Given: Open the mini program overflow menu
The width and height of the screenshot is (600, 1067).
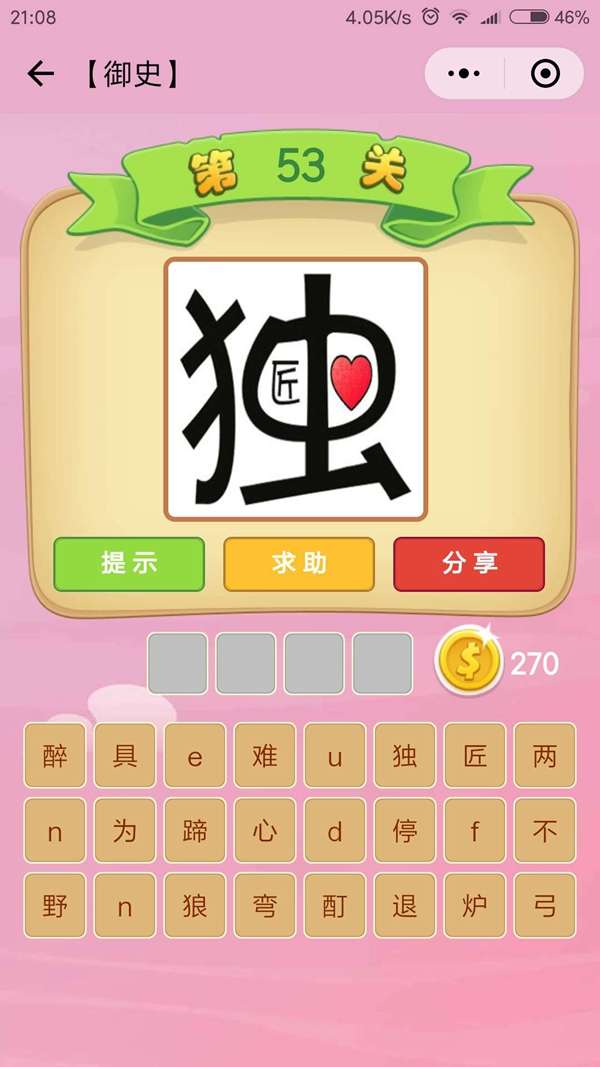Looking at the screenshot, I should (x=464, y=74).
